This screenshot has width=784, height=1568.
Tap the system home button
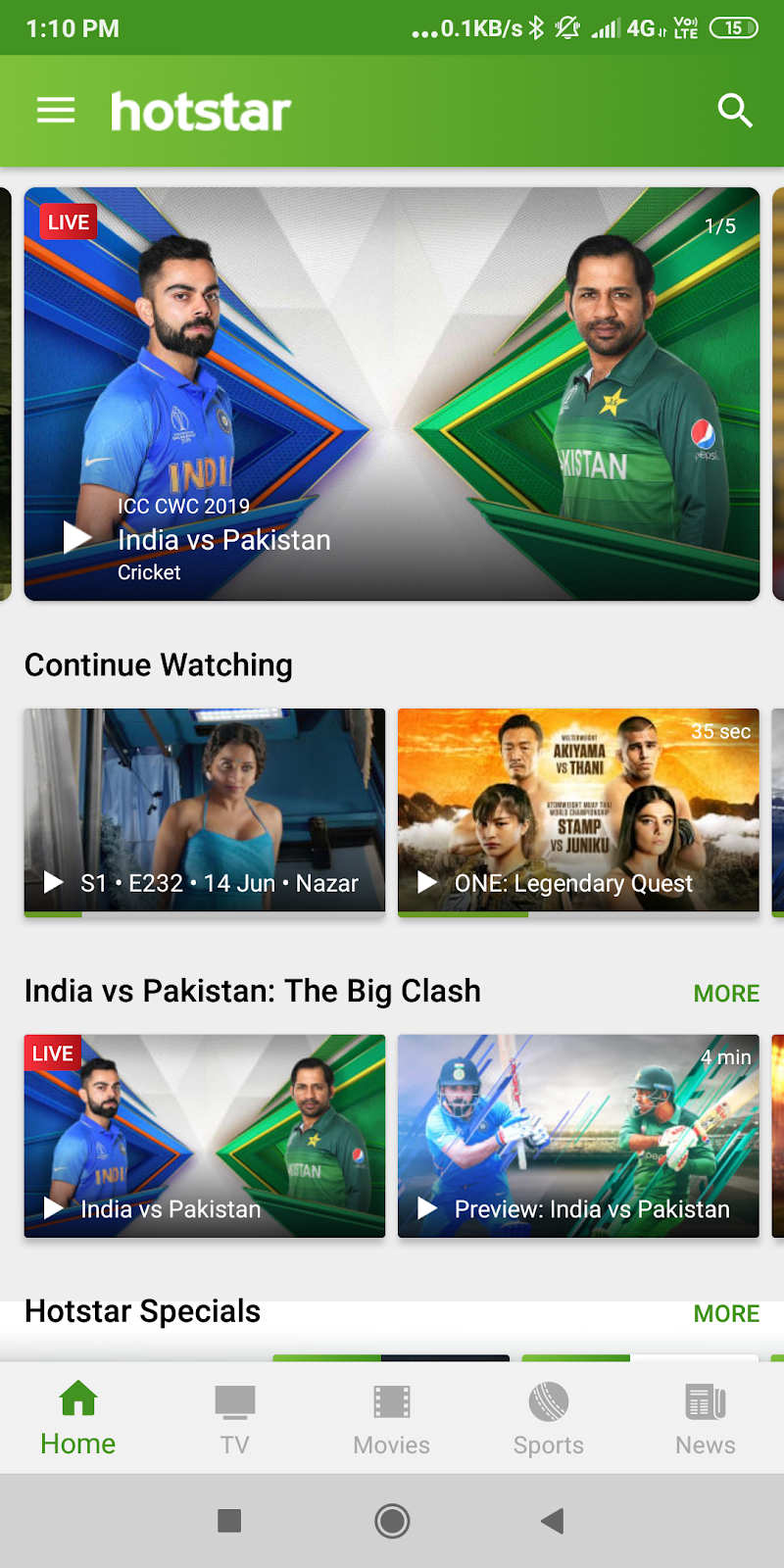pyautogui.click(x=392, y=1521)
